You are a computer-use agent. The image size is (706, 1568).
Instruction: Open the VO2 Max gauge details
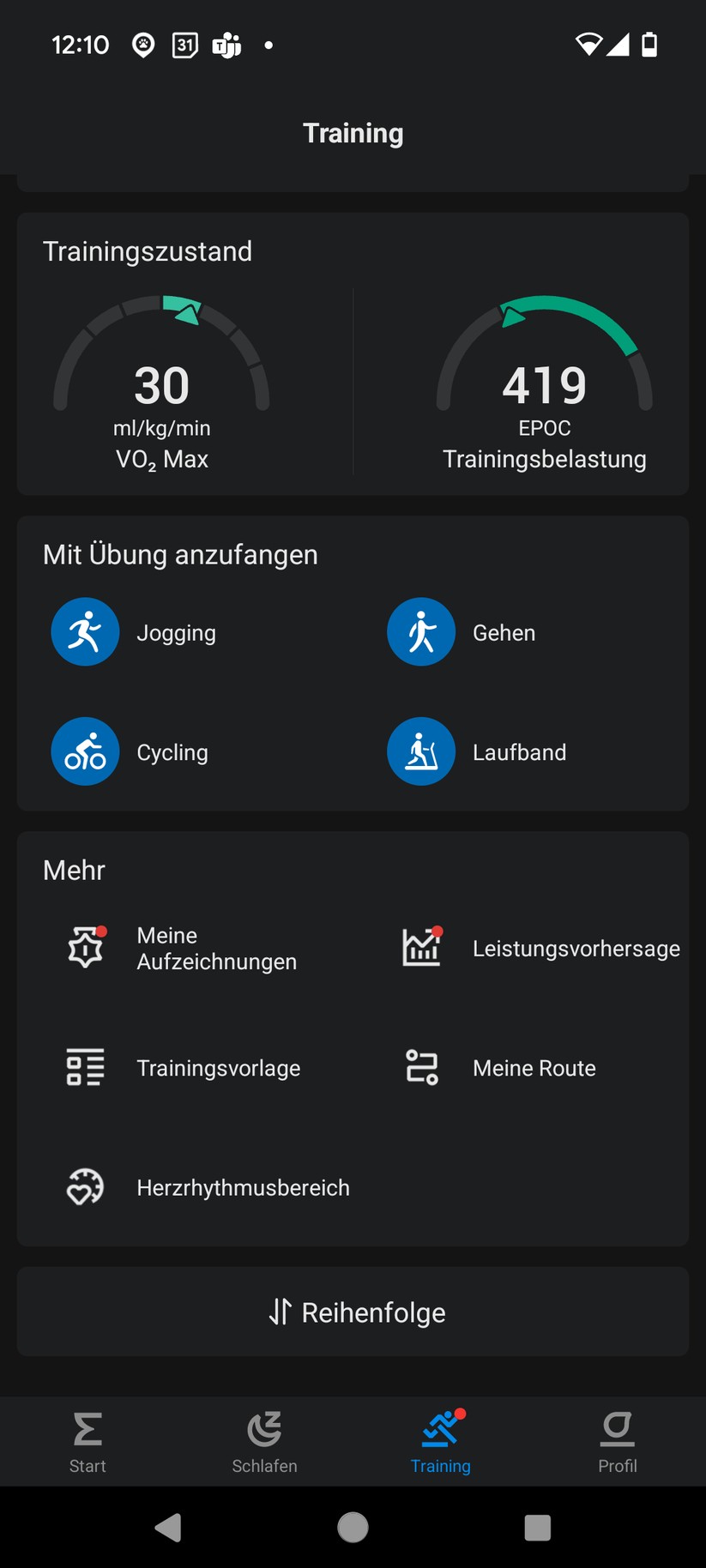coord(161,384)
